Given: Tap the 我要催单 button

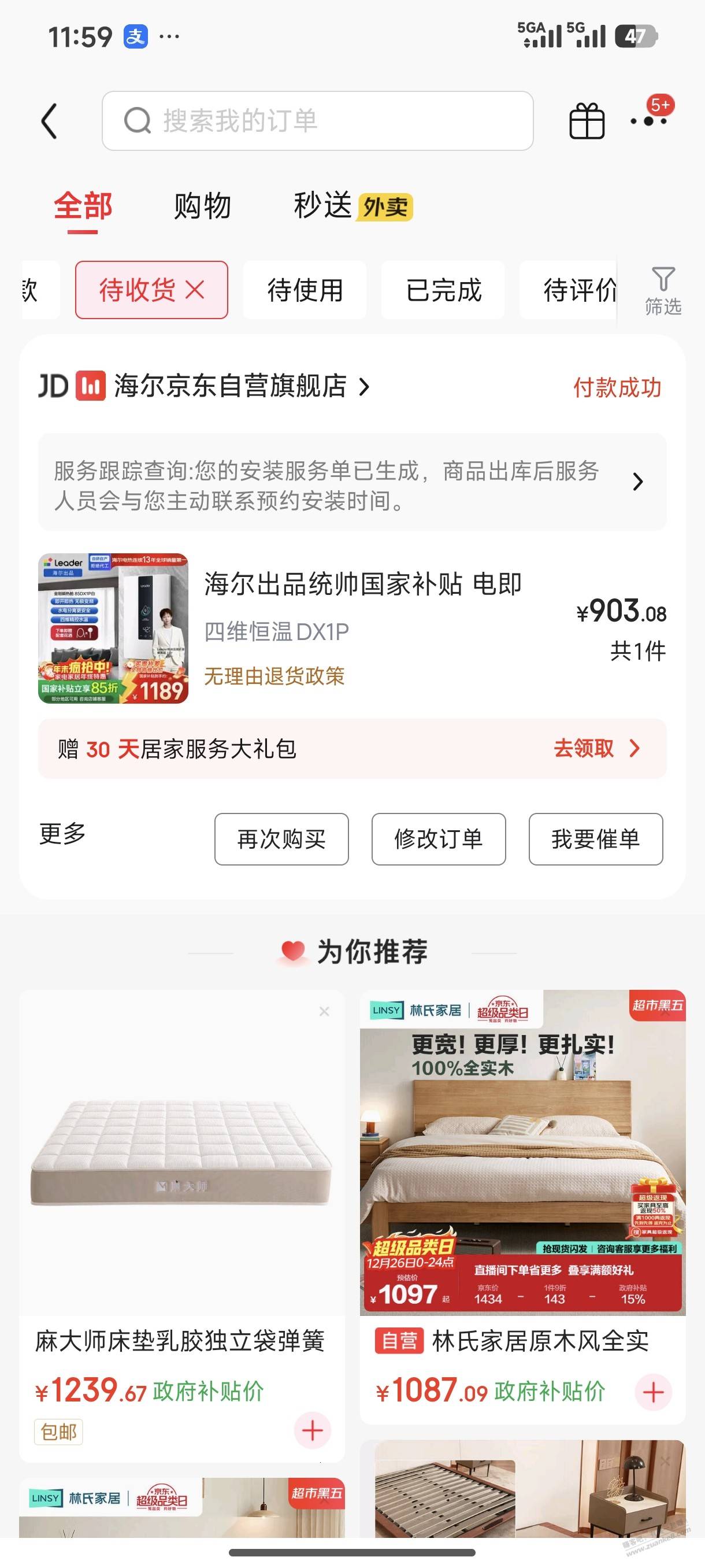Looking at the screenshot, I should (596, 839).
